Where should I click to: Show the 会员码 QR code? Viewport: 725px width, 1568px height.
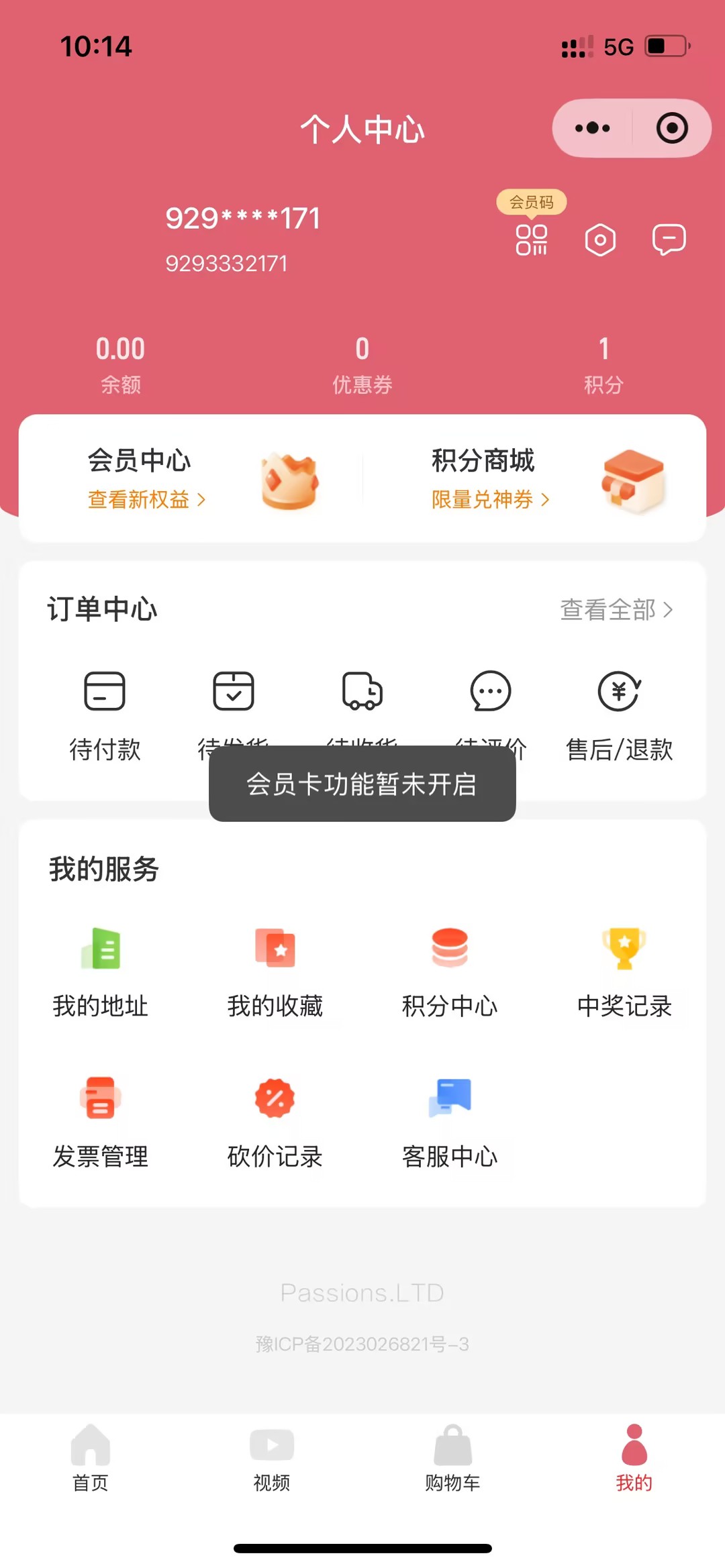pyautogui.click(x=531, y=240)
